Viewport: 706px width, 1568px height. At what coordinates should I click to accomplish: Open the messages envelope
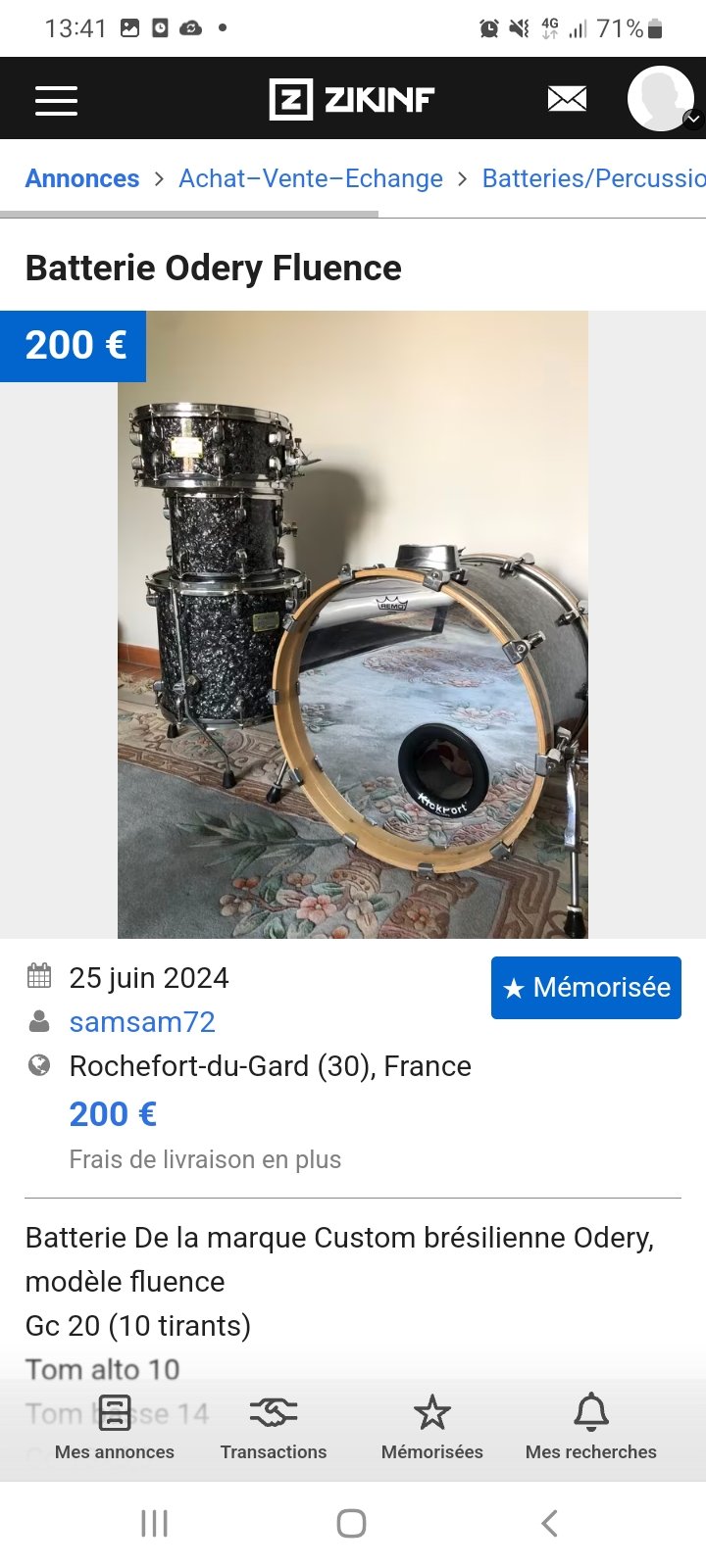pos(567,99)
